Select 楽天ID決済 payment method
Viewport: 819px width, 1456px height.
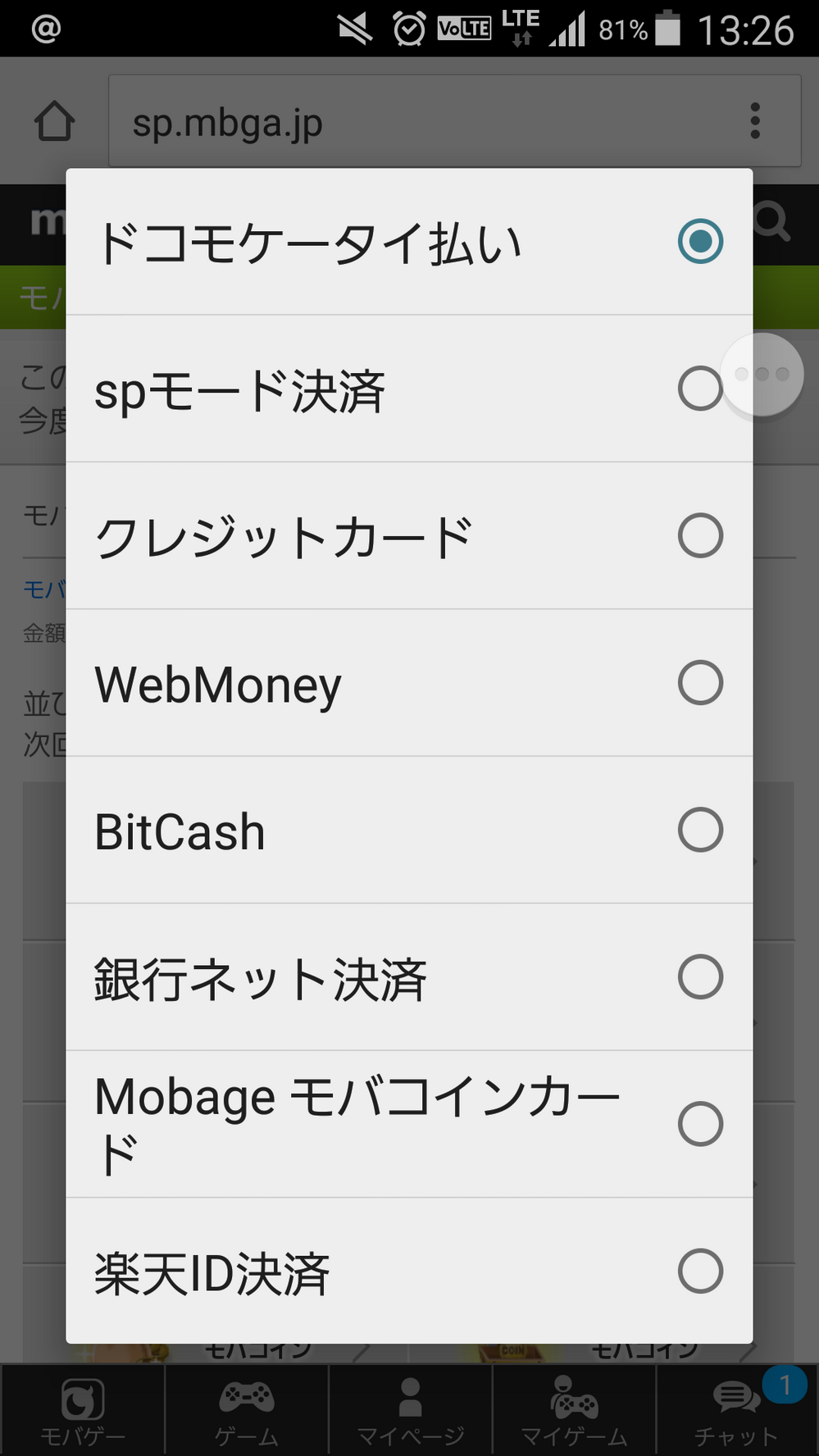click(x=409, y=1271)
